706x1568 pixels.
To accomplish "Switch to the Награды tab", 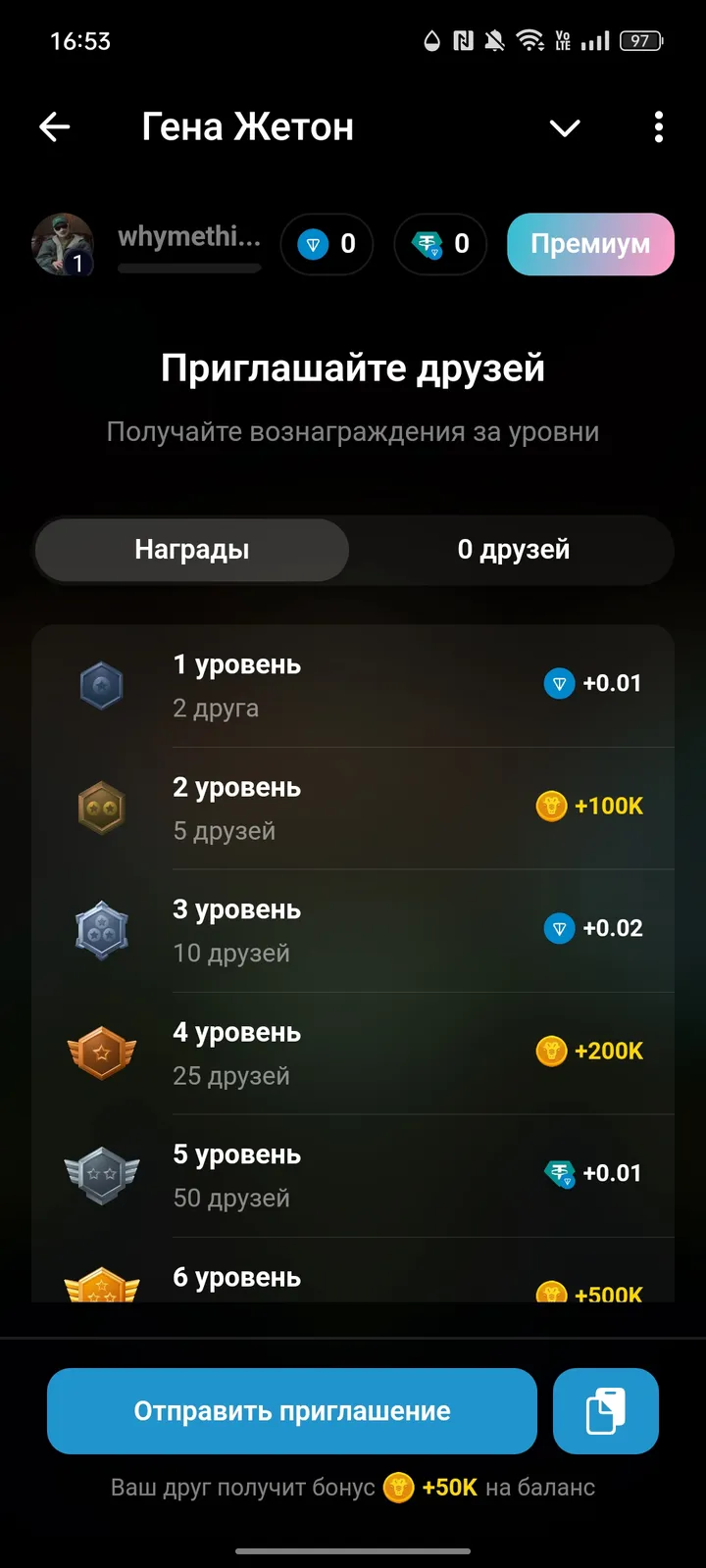I will coord(191,550).
